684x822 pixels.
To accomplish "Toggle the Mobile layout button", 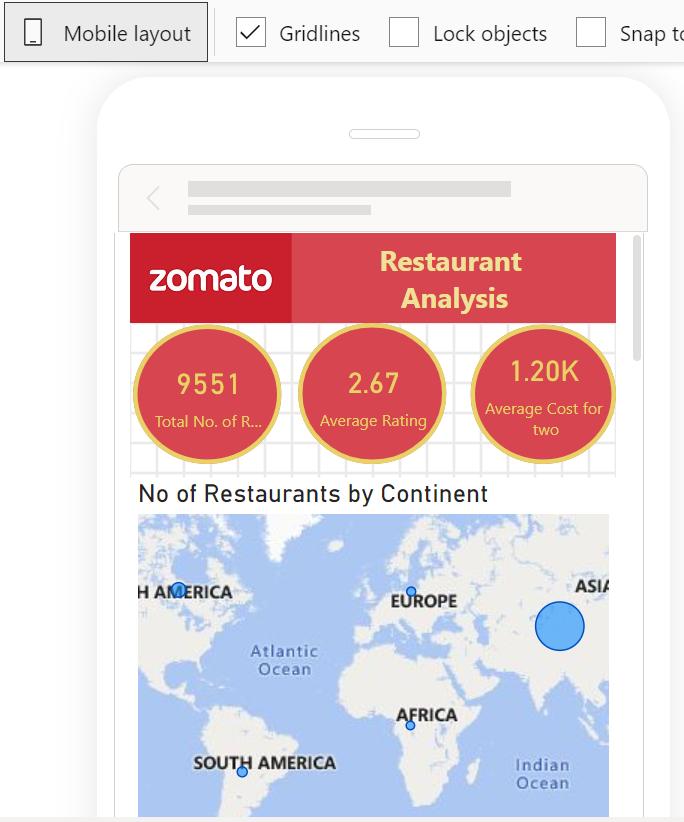I will click(x=106, y=33).
